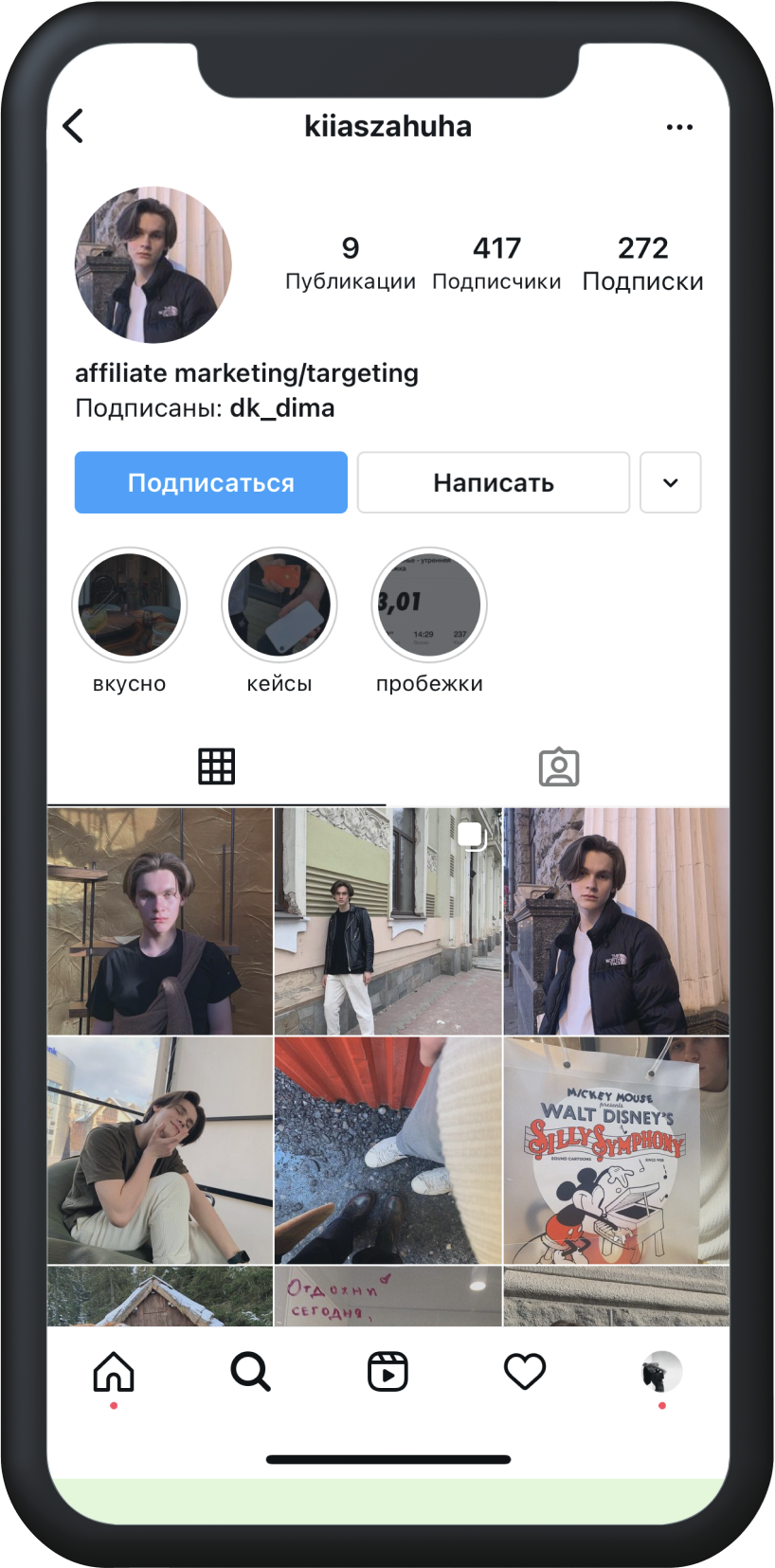Viewport: 775px width, 1568px height.
Task: Open the multi-photo post by the building
Action: (387, 921)
